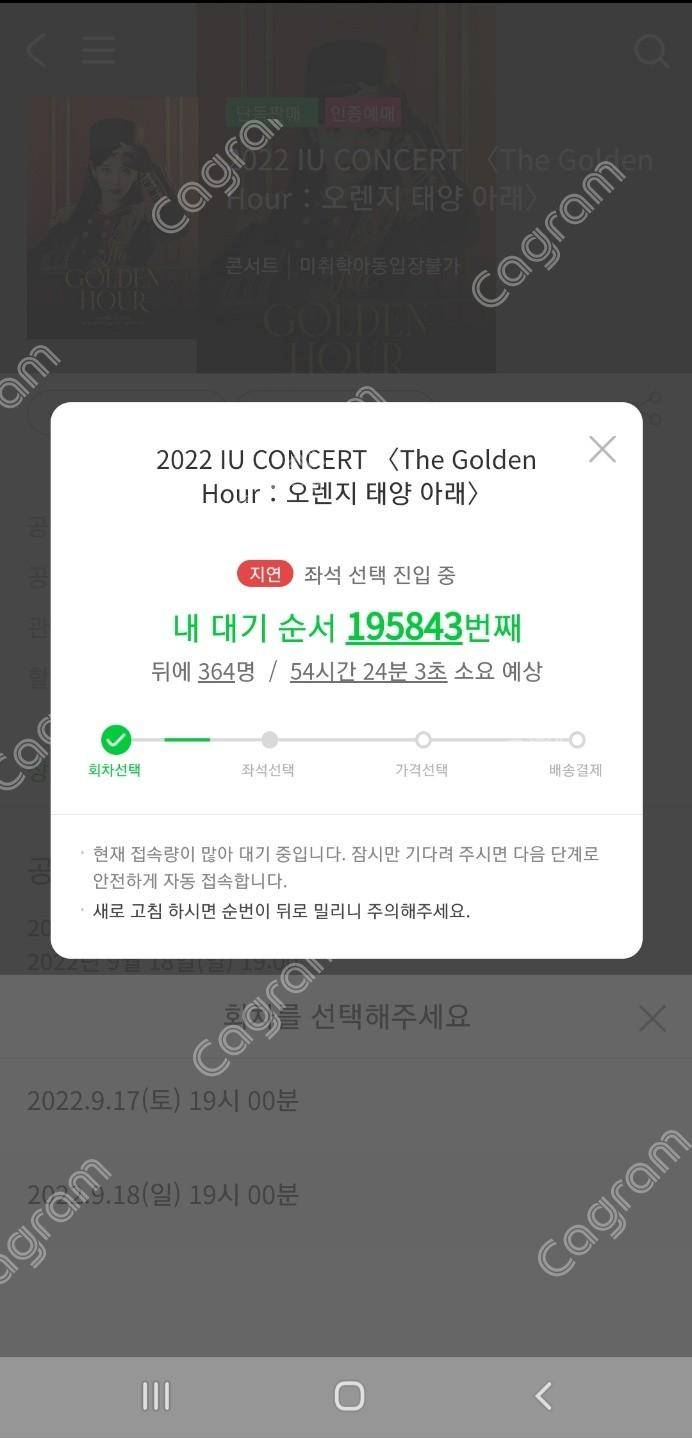Select the 2022.9.17(토) 19시 00분 session

pos(163,1101)
